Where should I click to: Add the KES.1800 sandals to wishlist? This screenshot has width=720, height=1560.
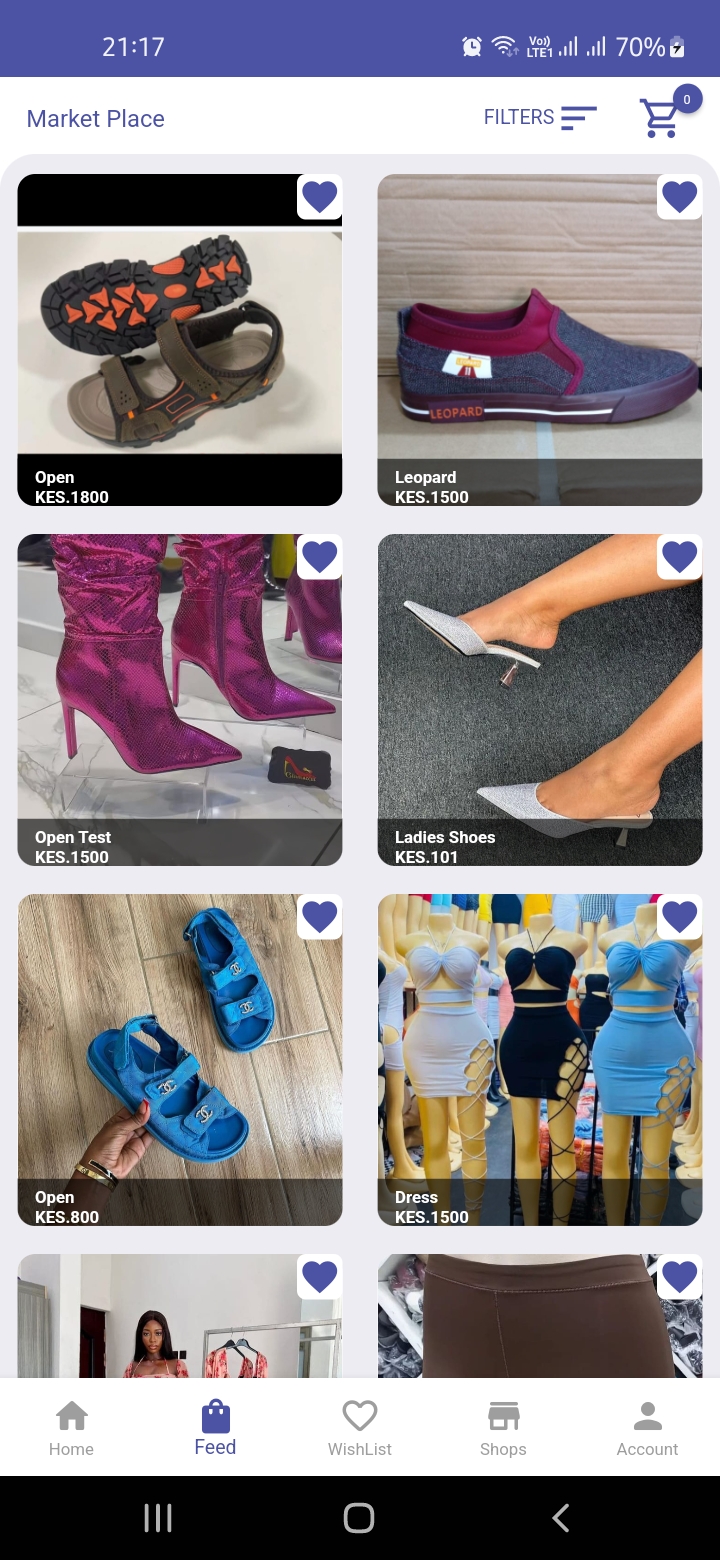coord(320,197)
